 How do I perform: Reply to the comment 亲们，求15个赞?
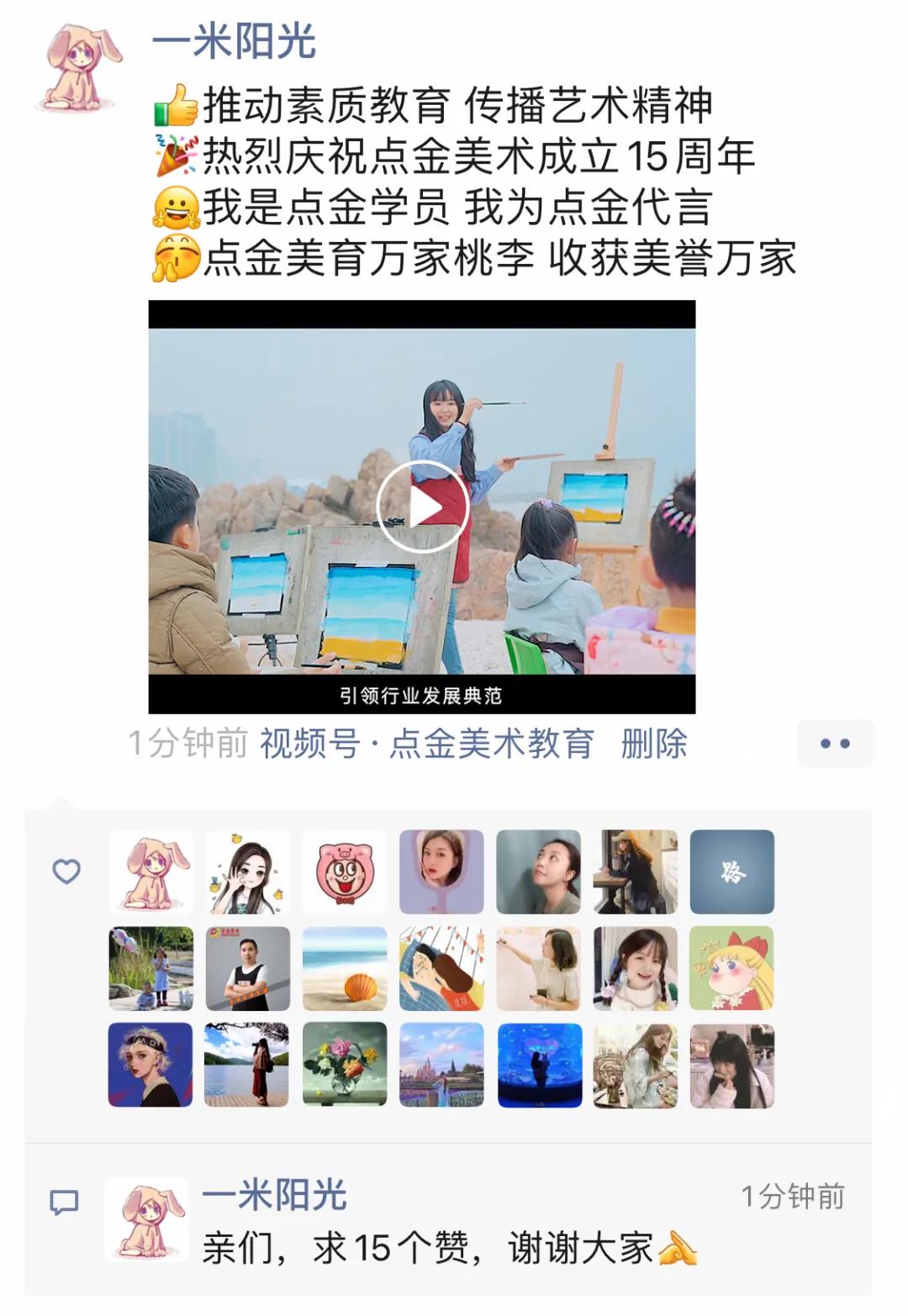(x=429, y=1249)
